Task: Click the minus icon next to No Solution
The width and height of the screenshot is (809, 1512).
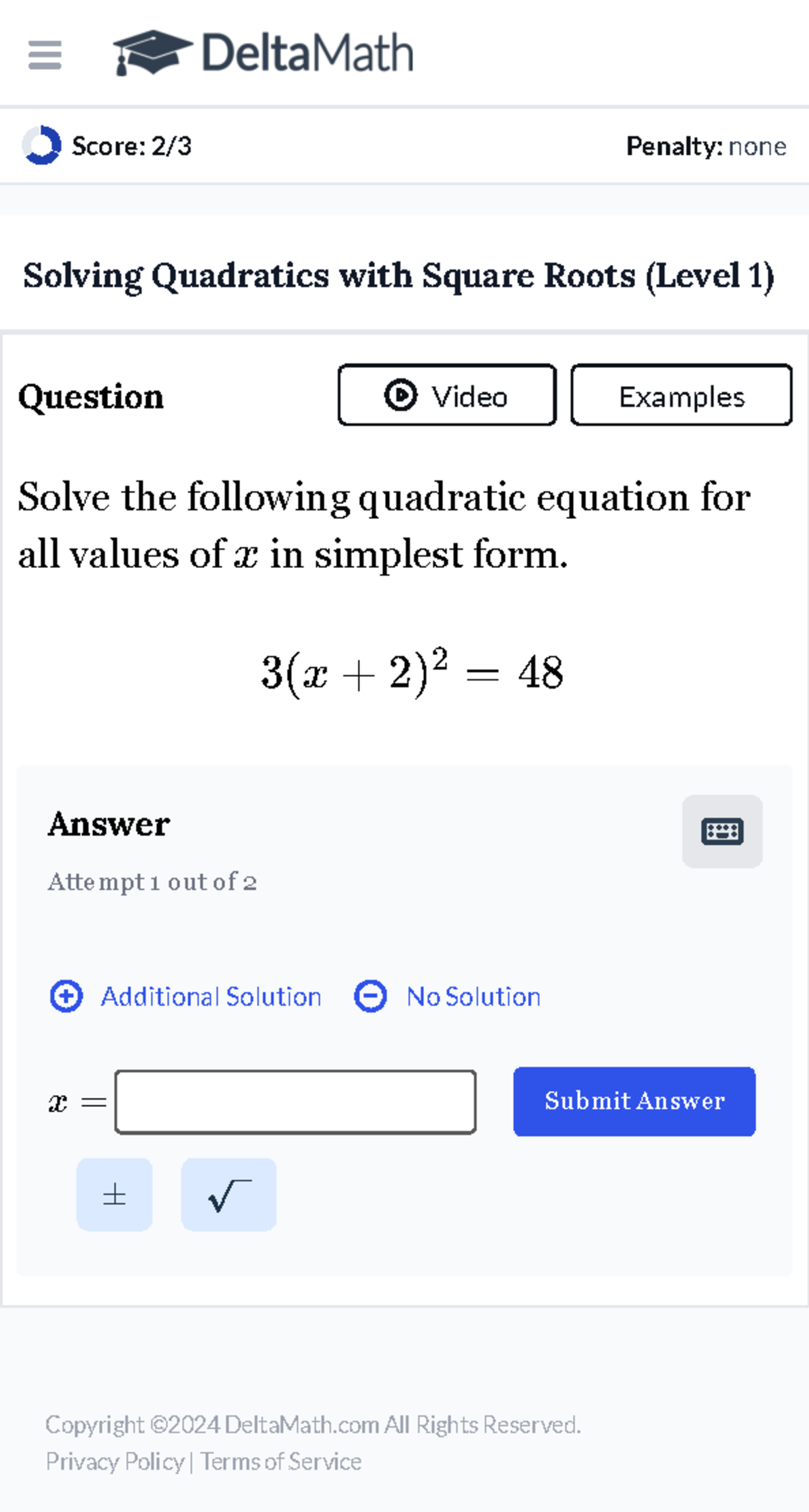Action: click(x=370, y=997)
